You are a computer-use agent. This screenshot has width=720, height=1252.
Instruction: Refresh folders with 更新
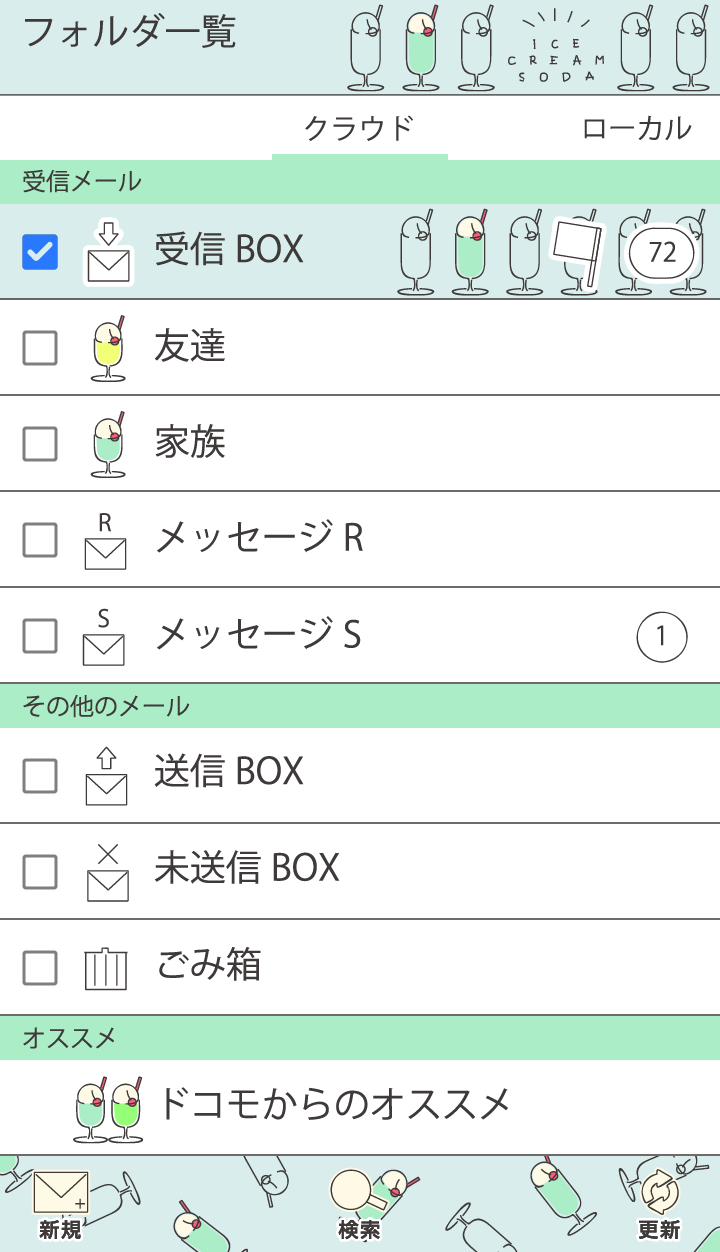click(659, 1205)
